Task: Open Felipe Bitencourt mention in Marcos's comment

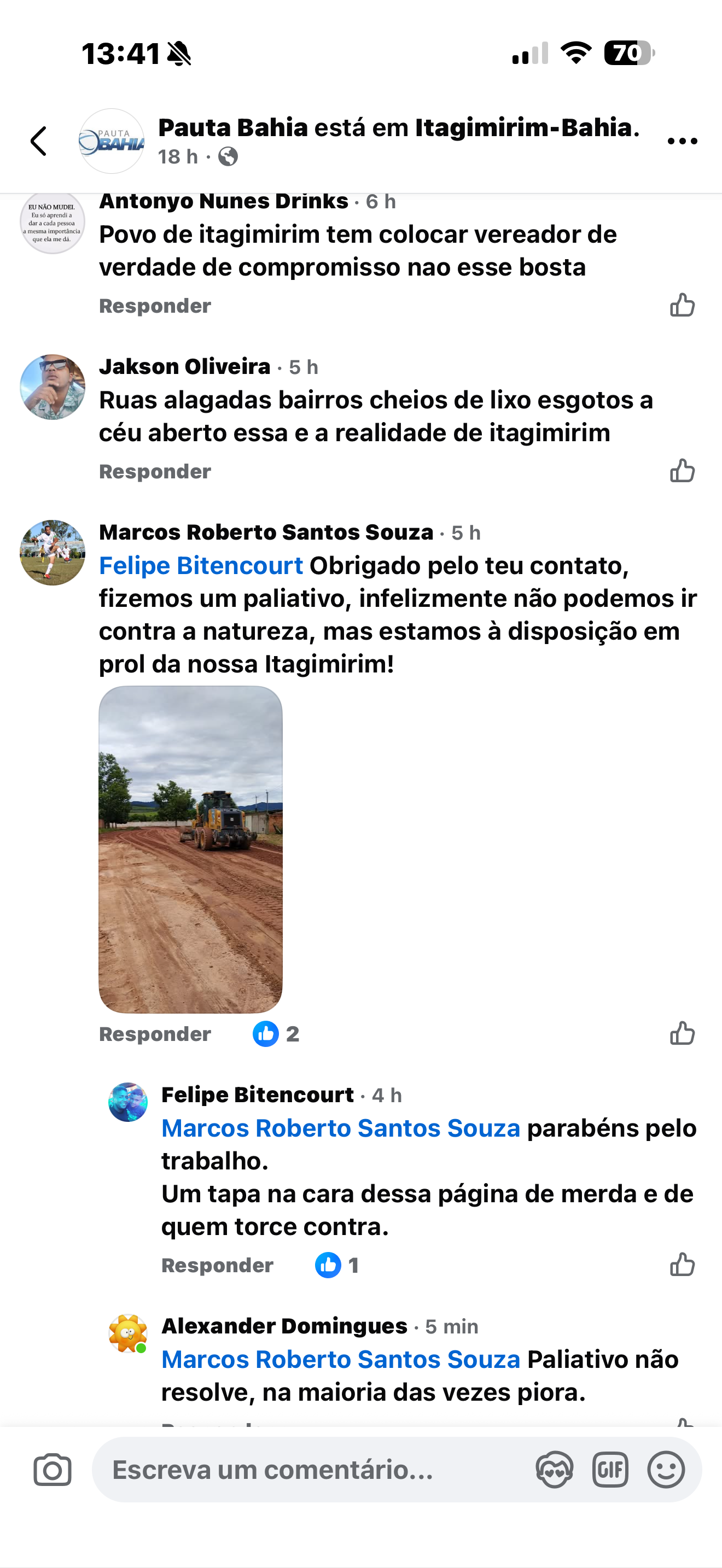Action: point(201,565)
